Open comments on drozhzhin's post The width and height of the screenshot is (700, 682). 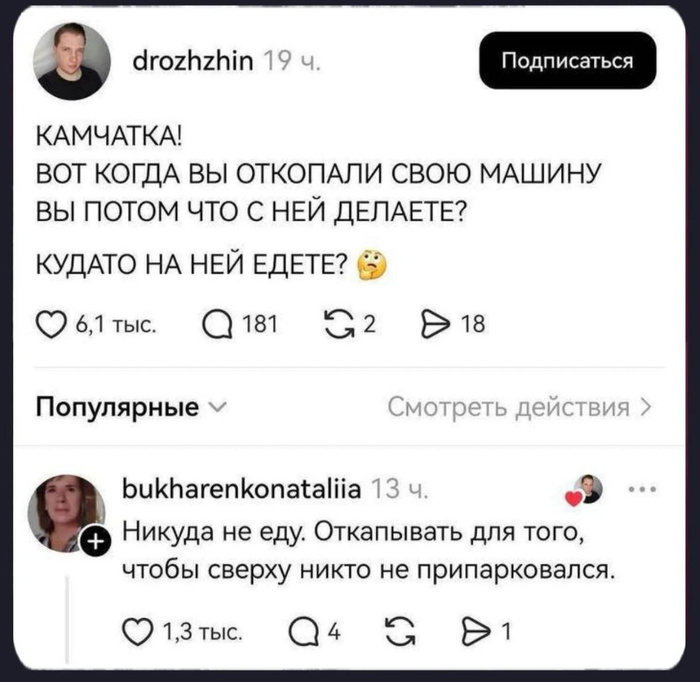point(217,323)
